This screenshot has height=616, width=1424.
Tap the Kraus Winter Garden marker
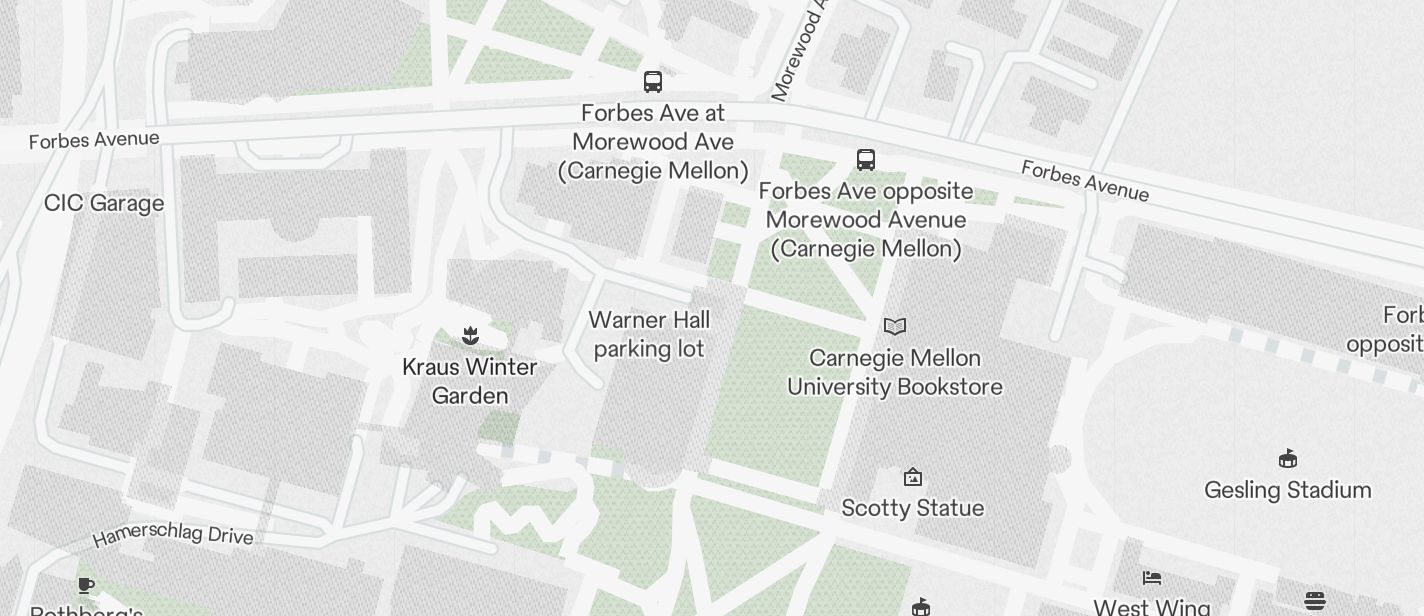pyautogui.click(x=470, y=336)
